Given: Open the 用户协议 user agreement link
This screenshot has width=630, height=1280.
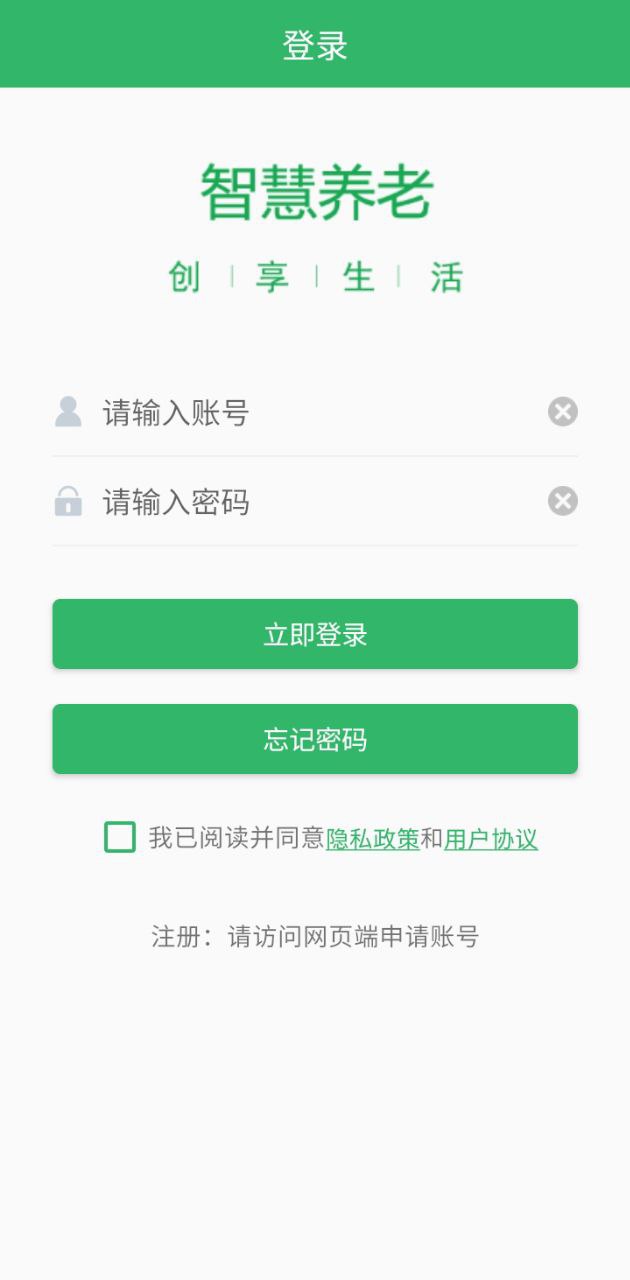Looking at the screenshot, I should tap(490, 839).
